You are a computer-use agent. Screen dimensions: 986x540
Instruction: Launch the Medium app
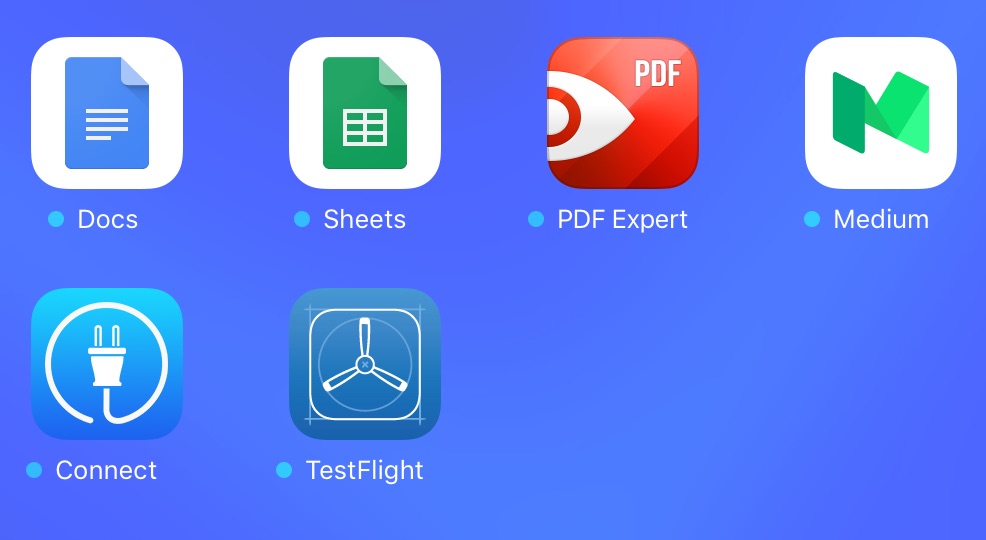(x=880, y=113)
